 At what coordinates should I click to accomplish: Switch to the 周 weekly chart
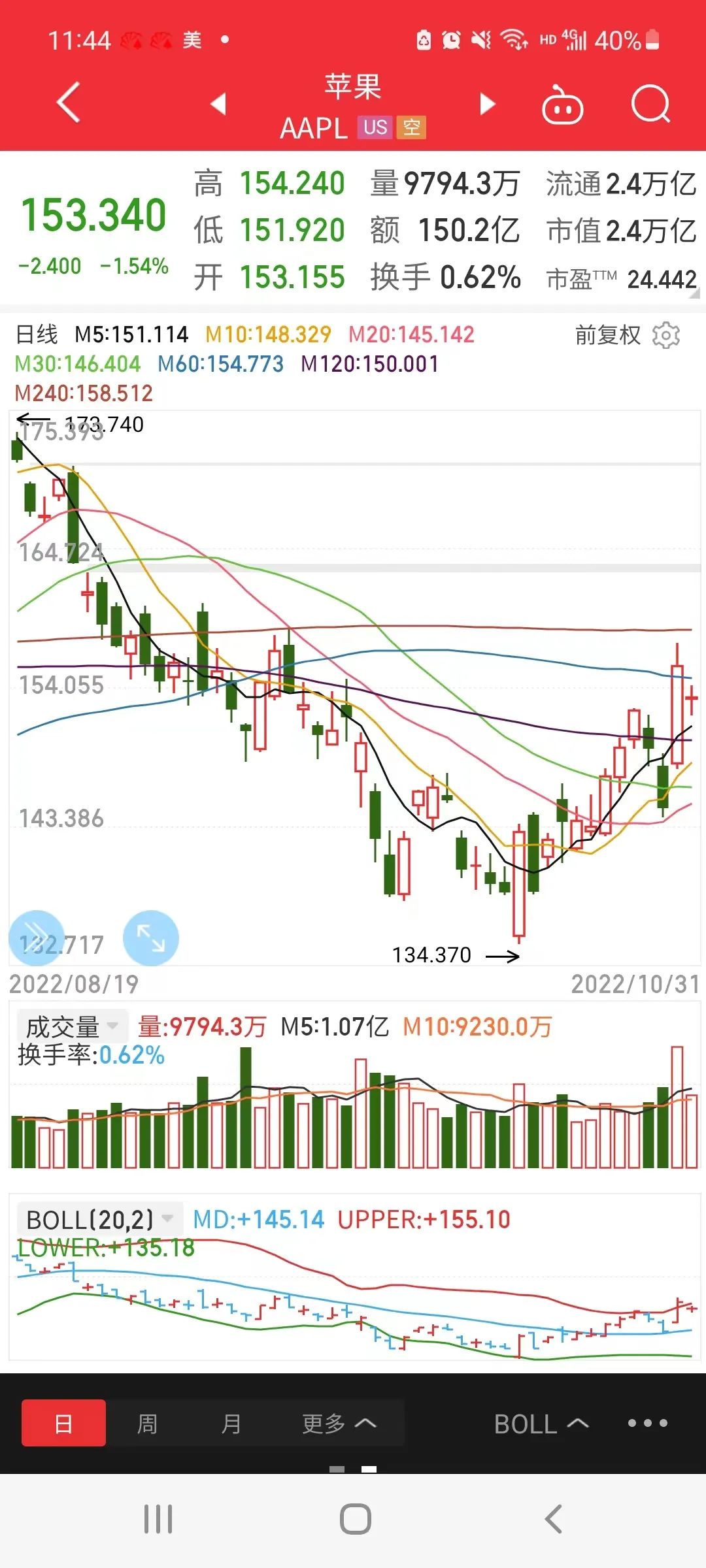147,1423
